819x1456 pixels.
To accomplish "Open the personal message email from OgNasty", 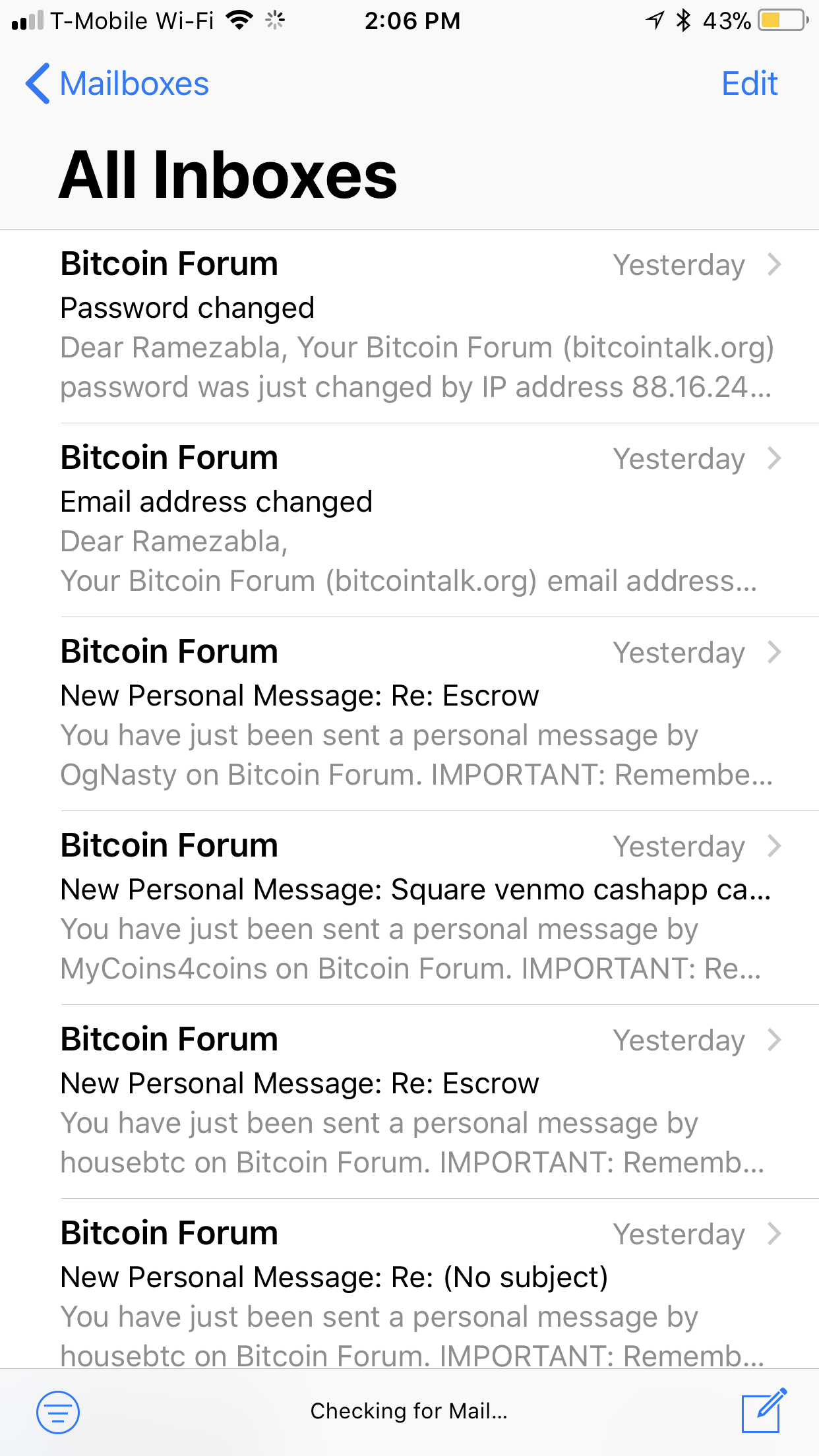I will click(x=409, y=714).
